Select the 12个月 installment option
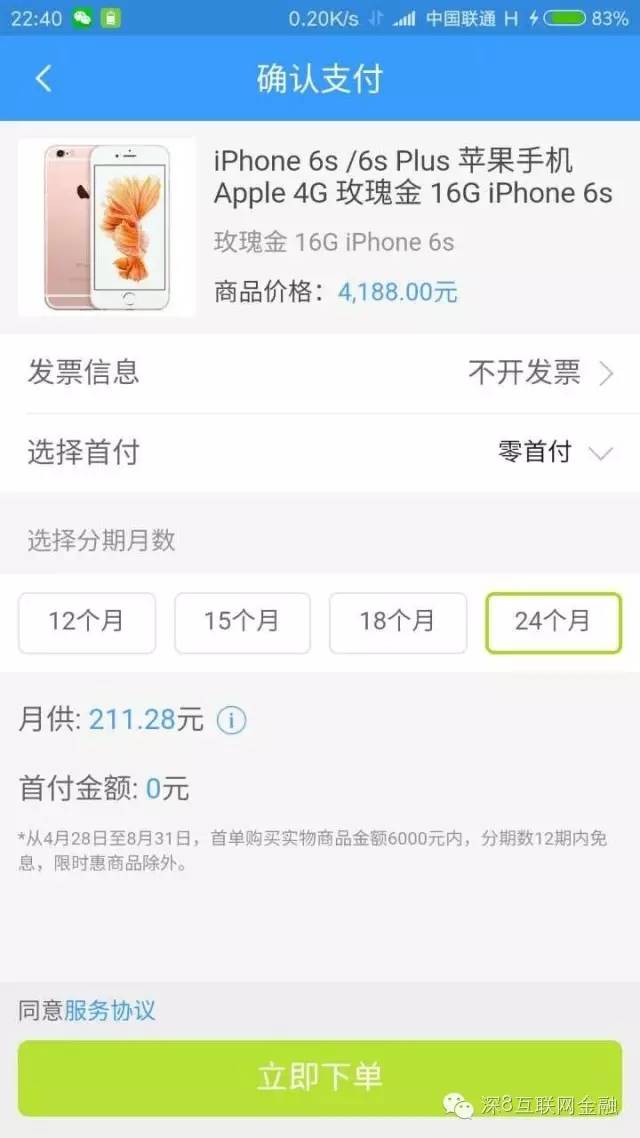The width and height of the screenshot is (640, 1138). 86,623
